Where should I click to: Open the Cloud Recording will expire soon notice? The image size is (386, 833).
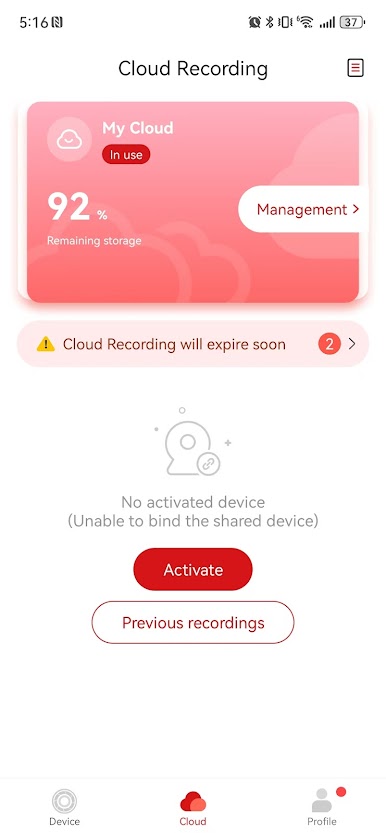point(193,344)
